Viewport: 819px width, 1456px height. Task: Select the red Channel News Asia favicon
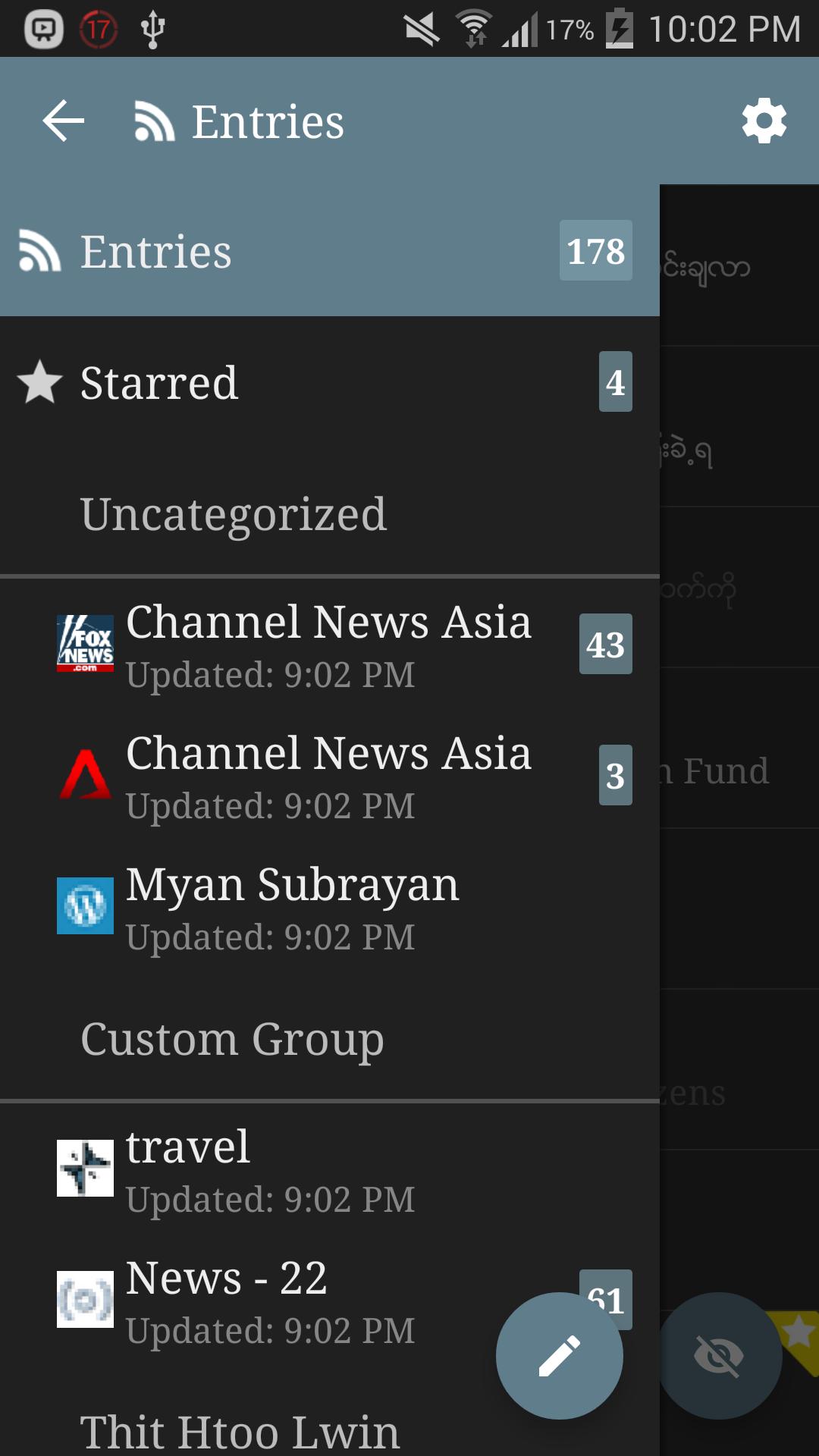coord(85,775)
